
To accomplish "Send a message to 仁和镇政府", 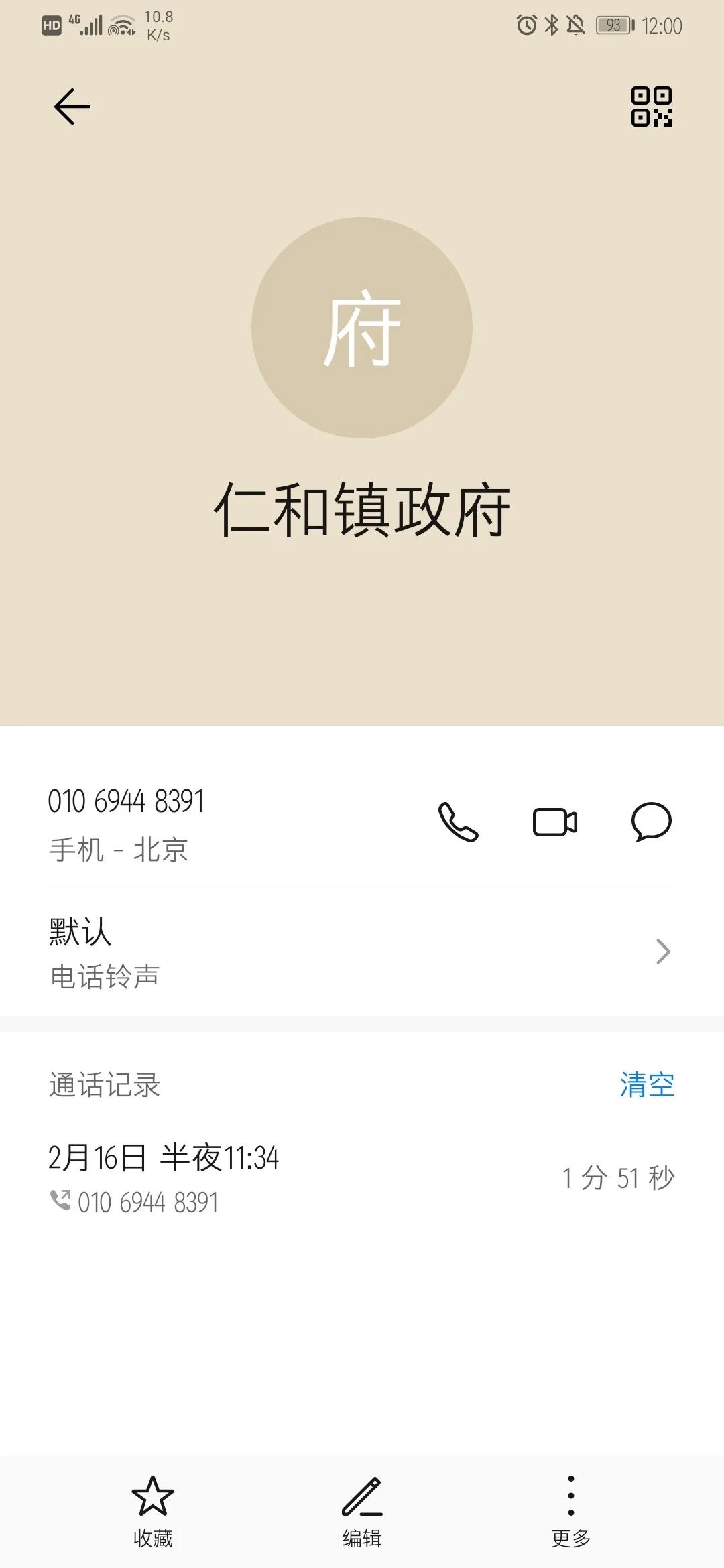I will click(651, 822).
